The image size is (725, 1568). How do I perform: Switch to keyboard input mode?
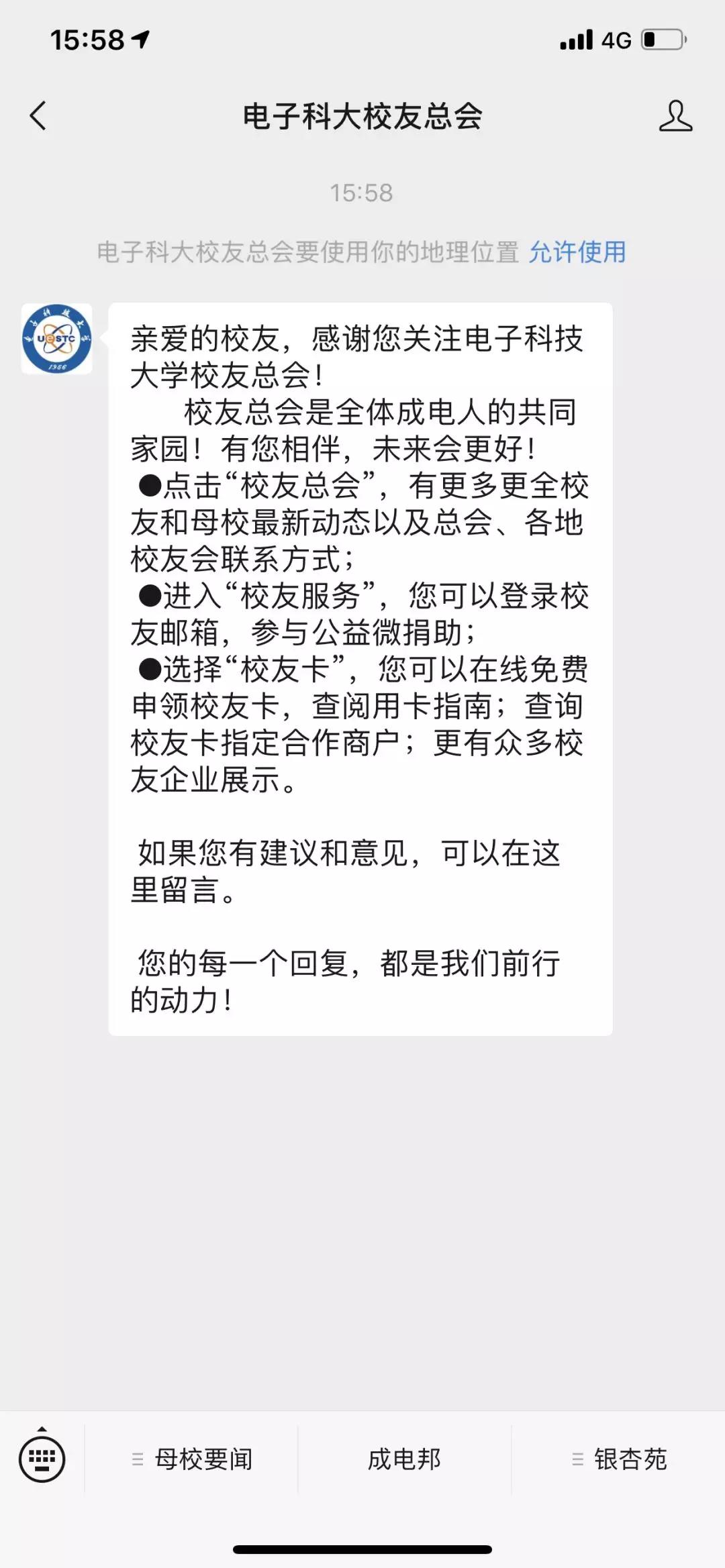[42, 1459]
